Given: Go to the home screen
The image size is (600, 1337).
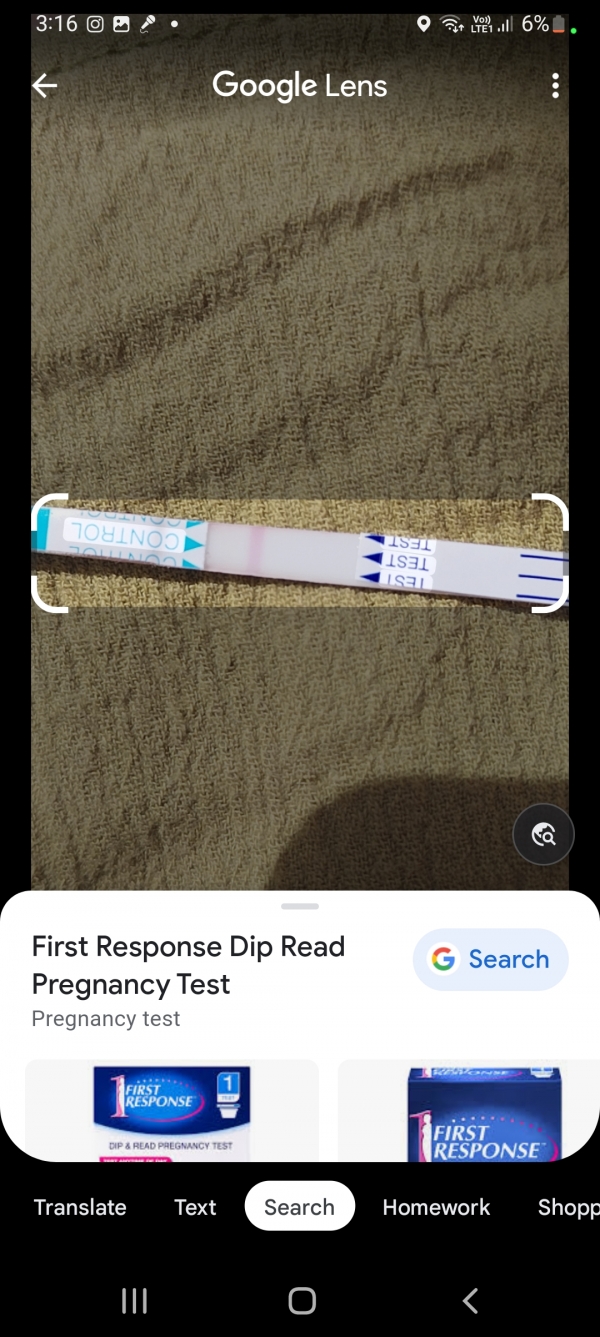Looking at the screenshot, I should (301, 1300).
